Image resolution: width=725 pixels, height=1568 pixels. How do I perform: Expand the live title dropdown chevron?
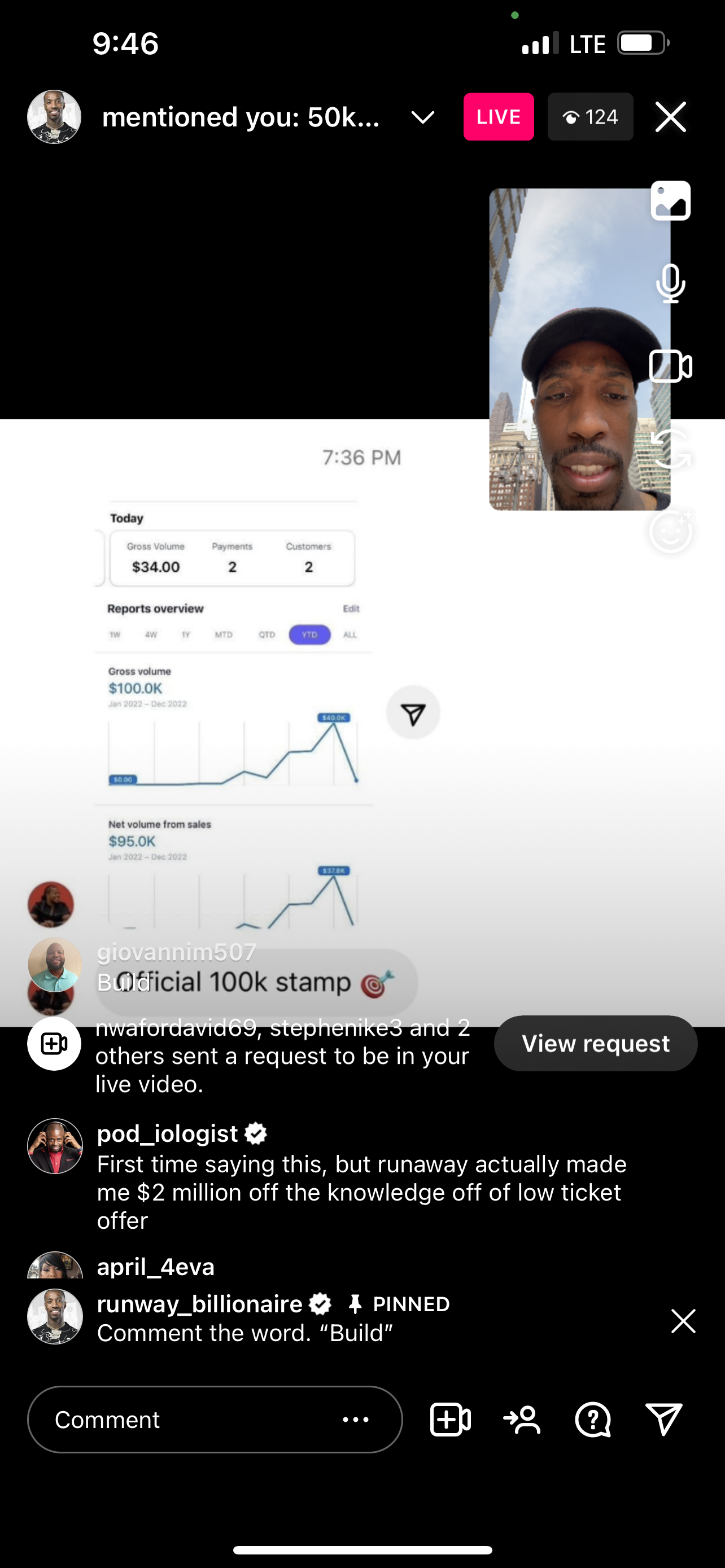click(x=422, y=117)
